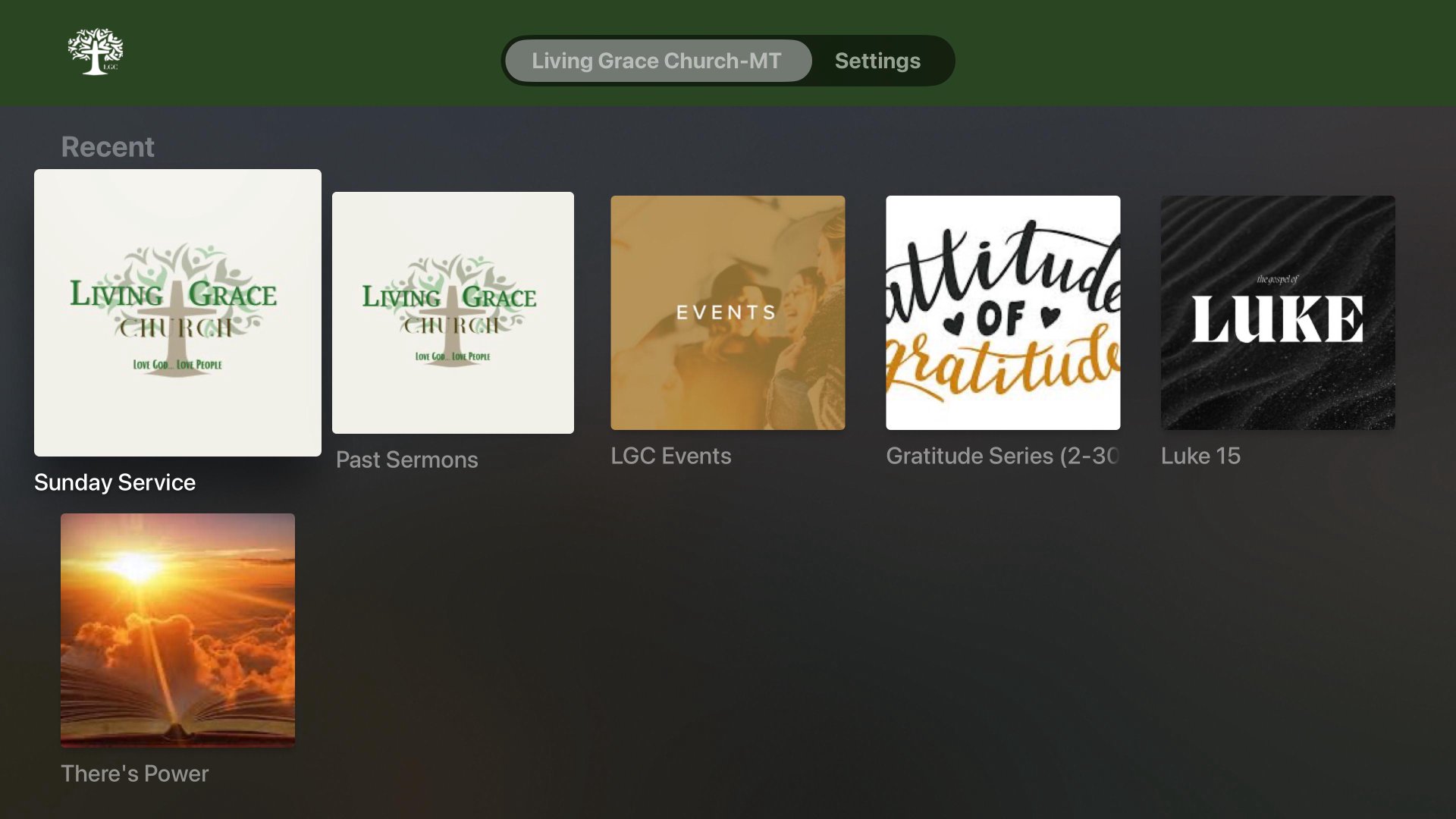Open the Gratitude Series tile

pyautogui.click(x=1003, y=312)
